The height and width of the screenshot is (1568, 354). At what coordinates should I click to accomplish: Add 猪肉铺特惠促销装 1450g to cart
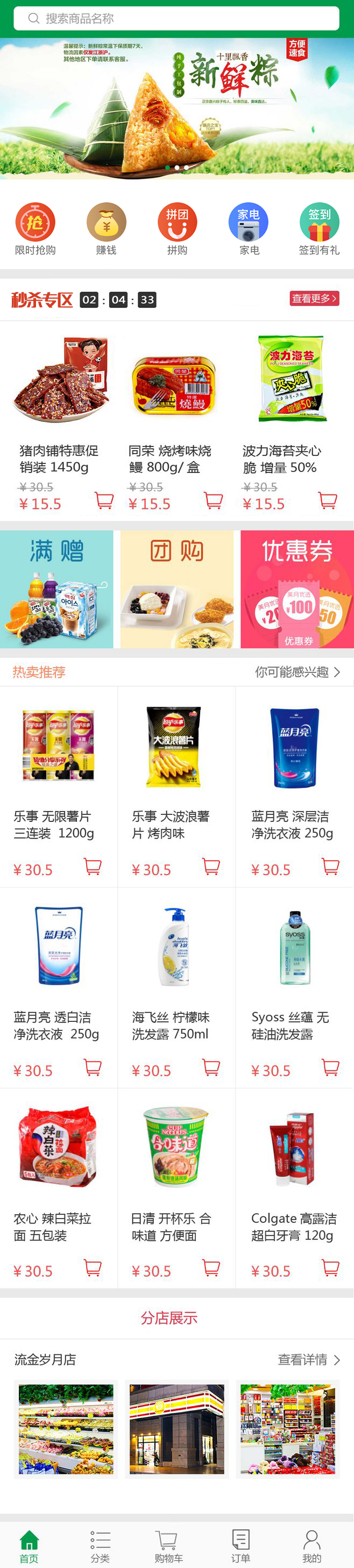pos(104,500)
